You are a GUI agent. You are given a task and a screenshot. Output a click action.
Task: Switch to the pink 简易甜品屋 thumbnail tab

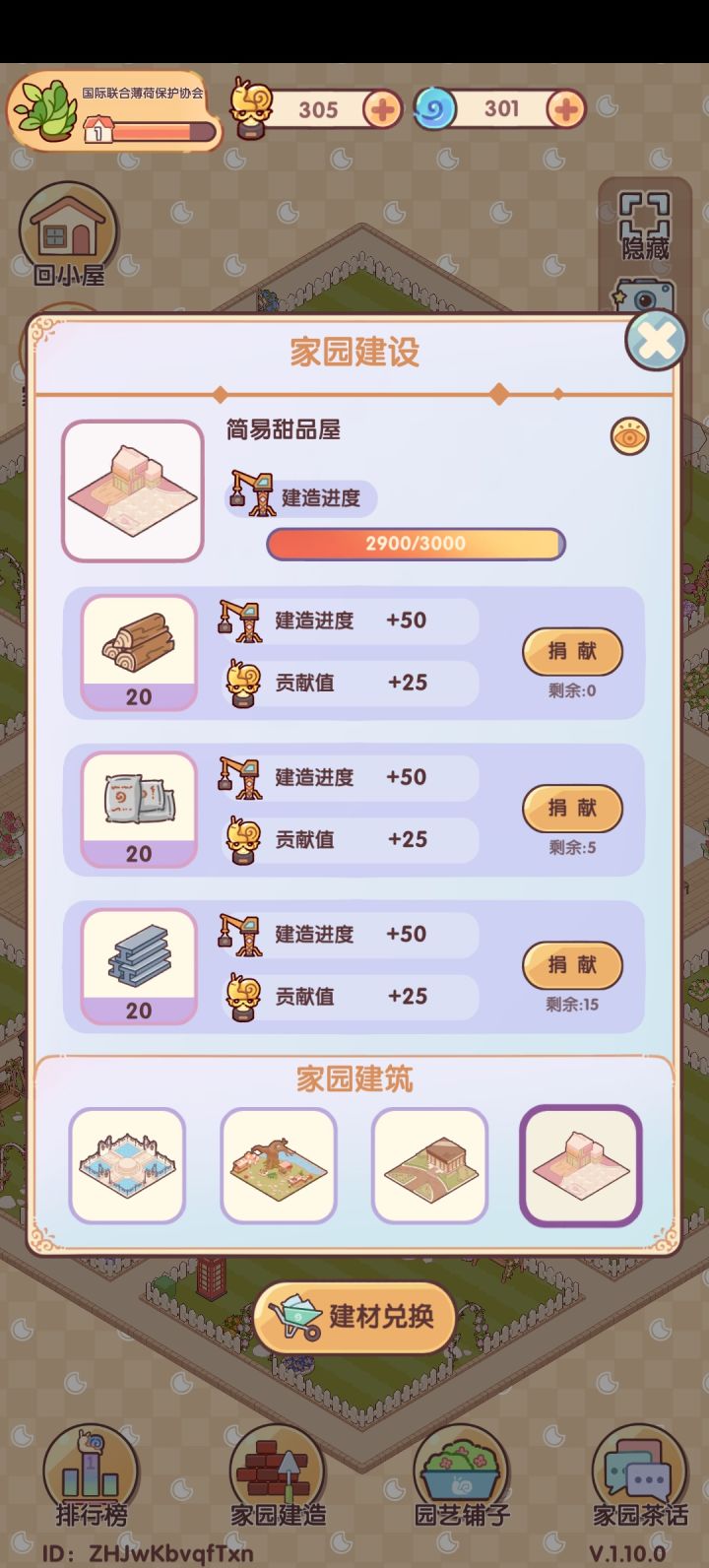pos(581,1165)
